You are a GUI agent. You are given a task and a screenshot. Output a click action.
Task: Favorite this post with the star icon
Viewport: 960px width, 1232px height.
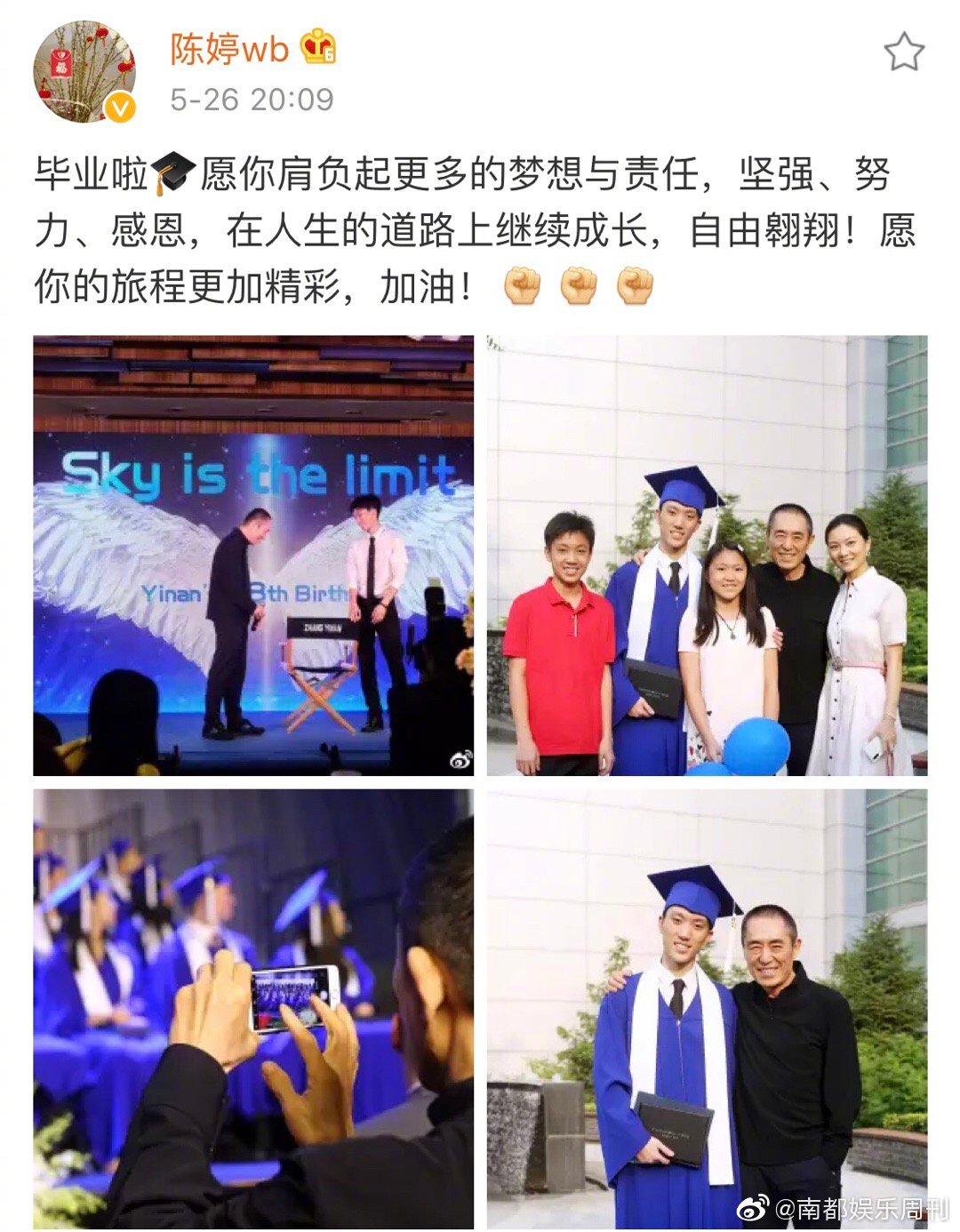click(x=903, y=52)
